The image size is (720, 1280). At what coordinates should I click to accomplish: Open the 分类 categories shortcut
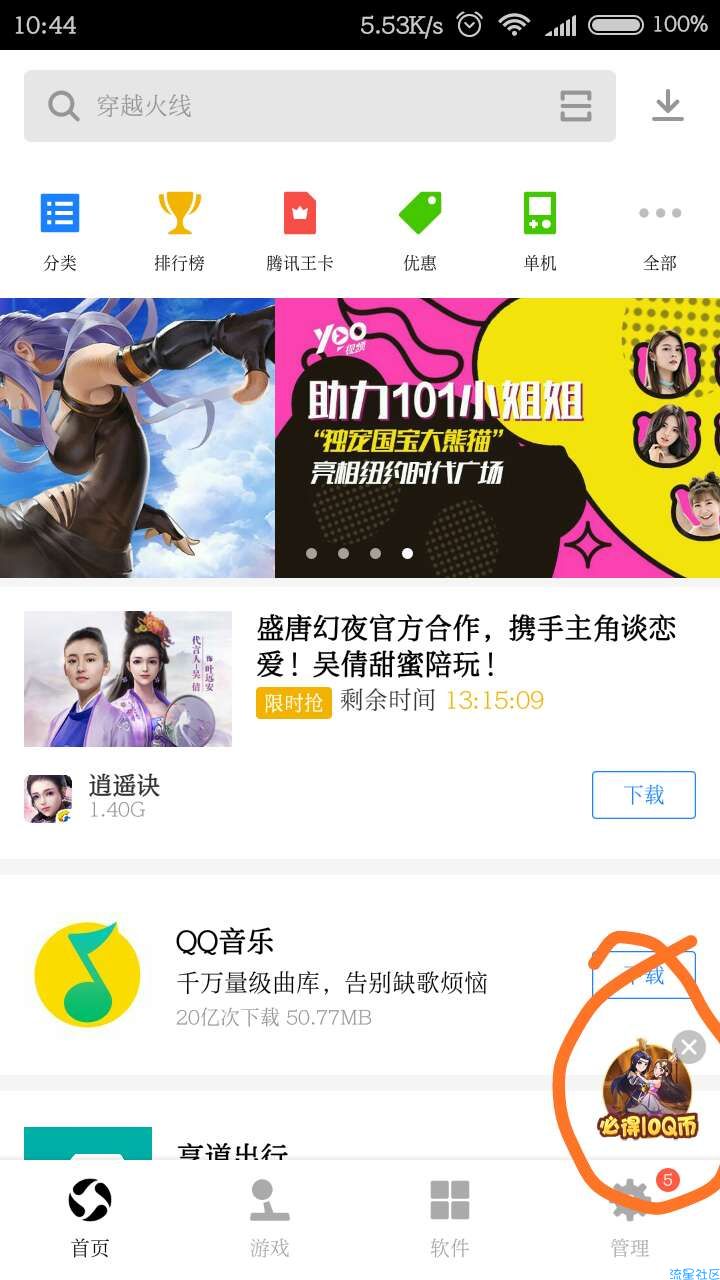[x=60, y=232]
